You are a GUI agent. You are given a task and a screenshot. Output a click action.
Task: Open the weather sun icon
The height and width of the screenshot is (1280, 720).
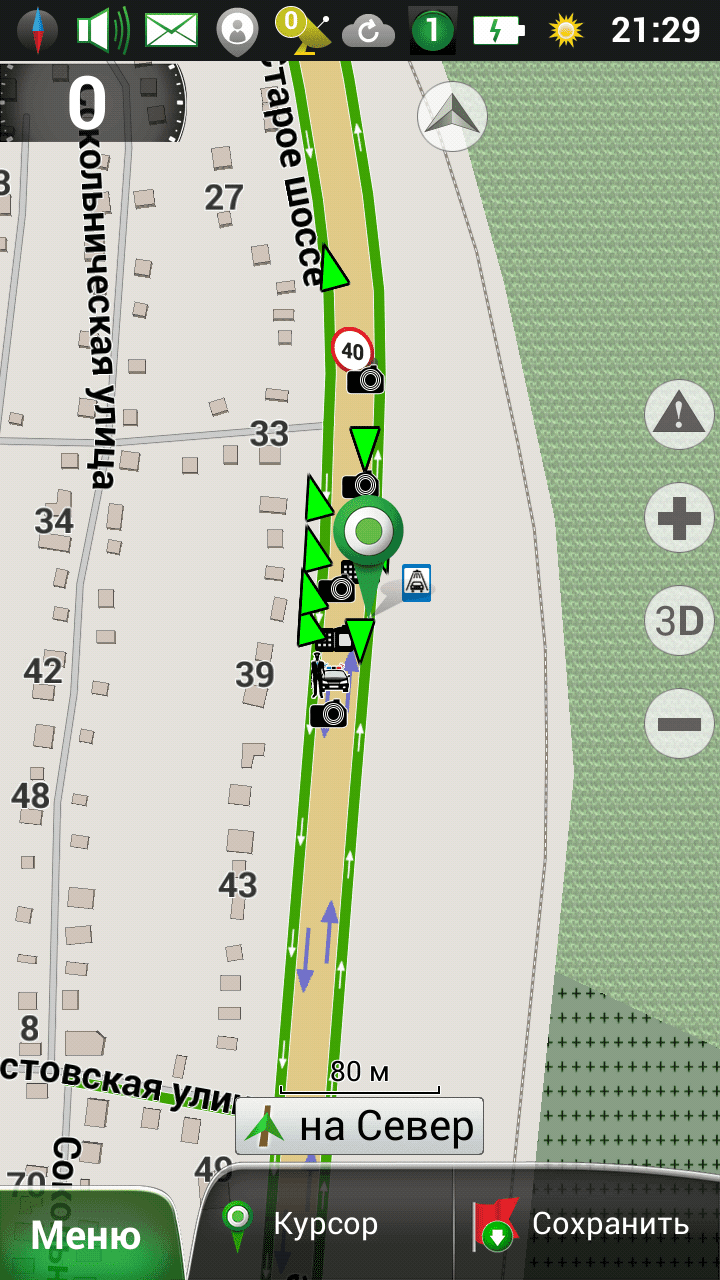coord(566,30)
